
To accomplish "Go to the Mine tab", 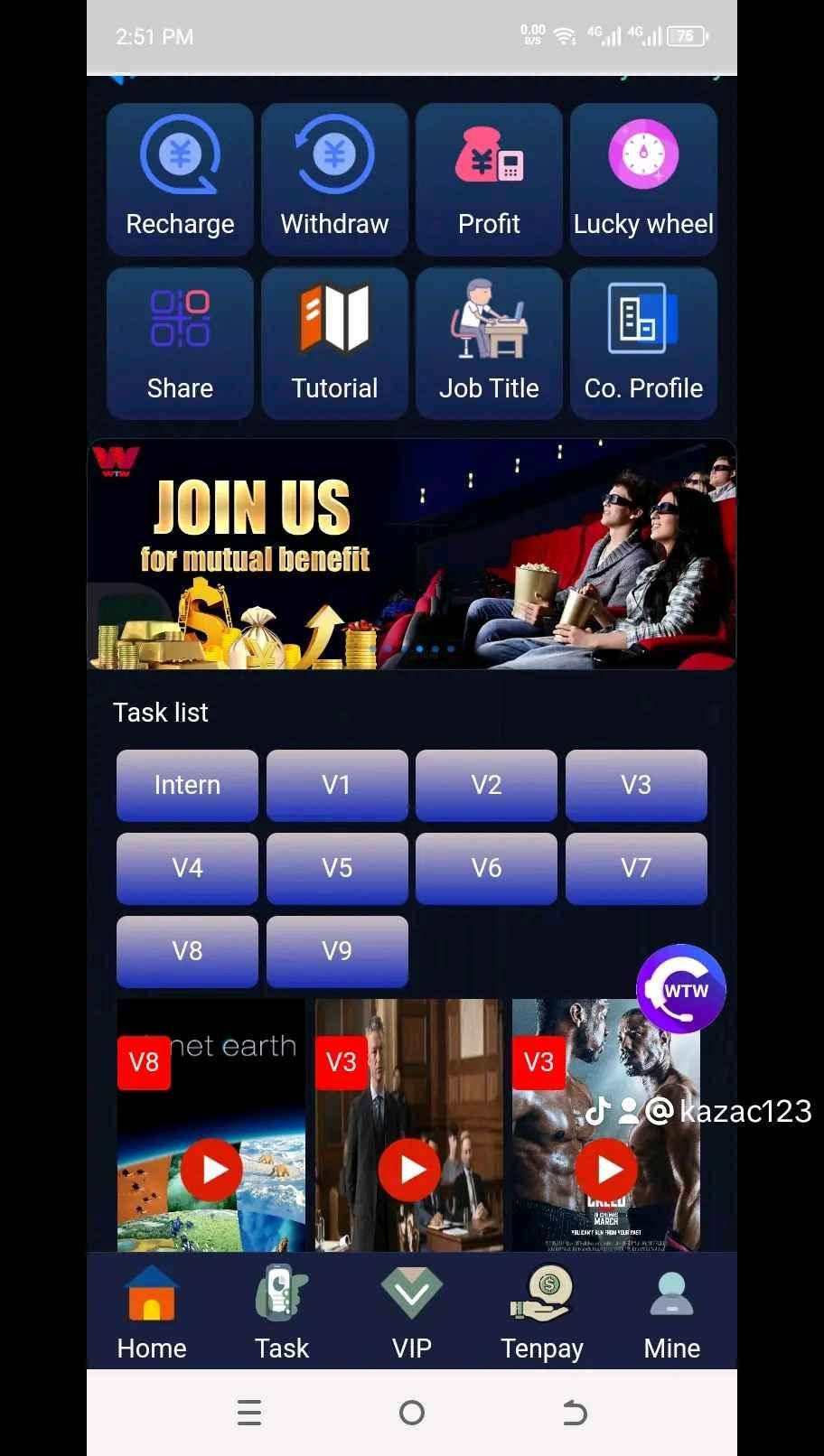I will [x=672, y=1313].
